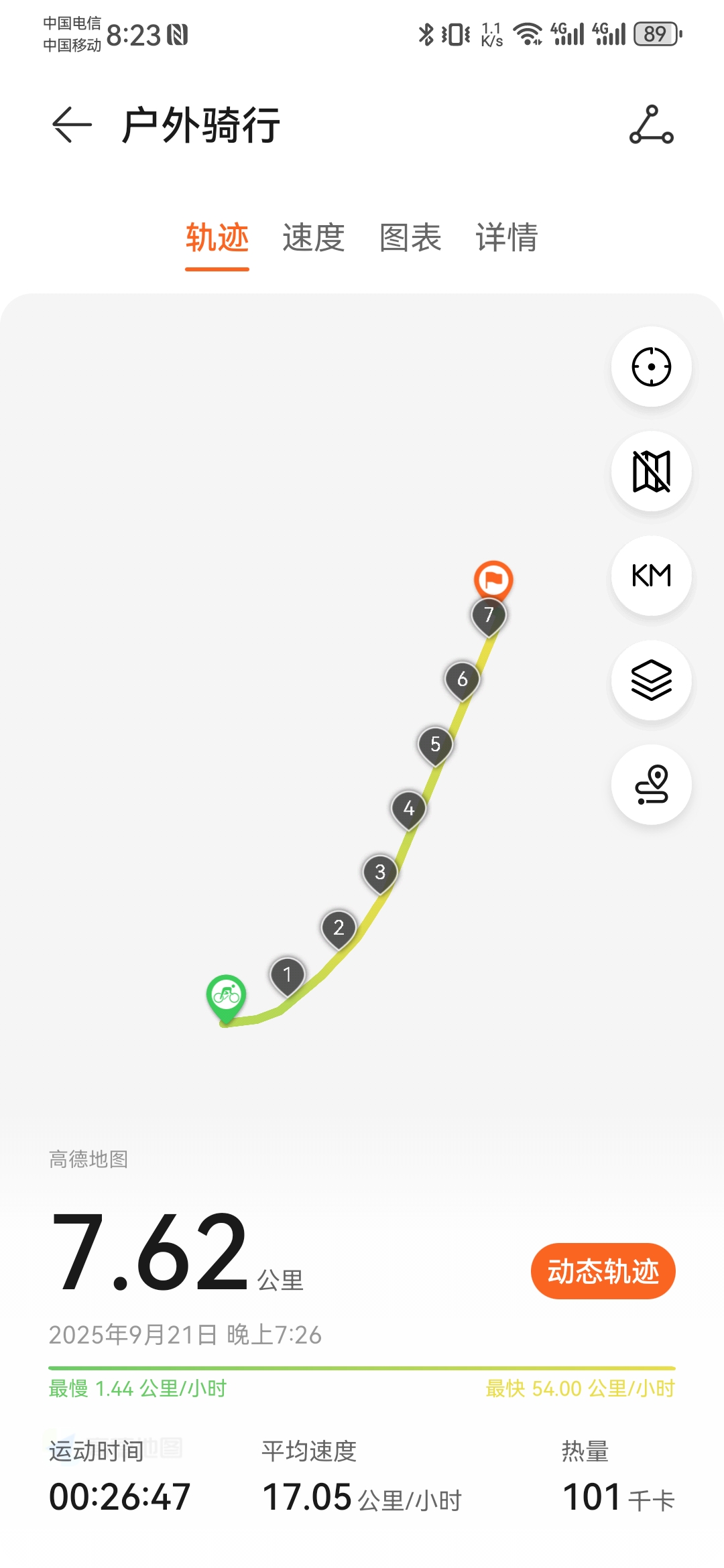Screen dimensions: 724x1568
Task: Play the 动态轨迹 animation
Action: coord(603,1271)
